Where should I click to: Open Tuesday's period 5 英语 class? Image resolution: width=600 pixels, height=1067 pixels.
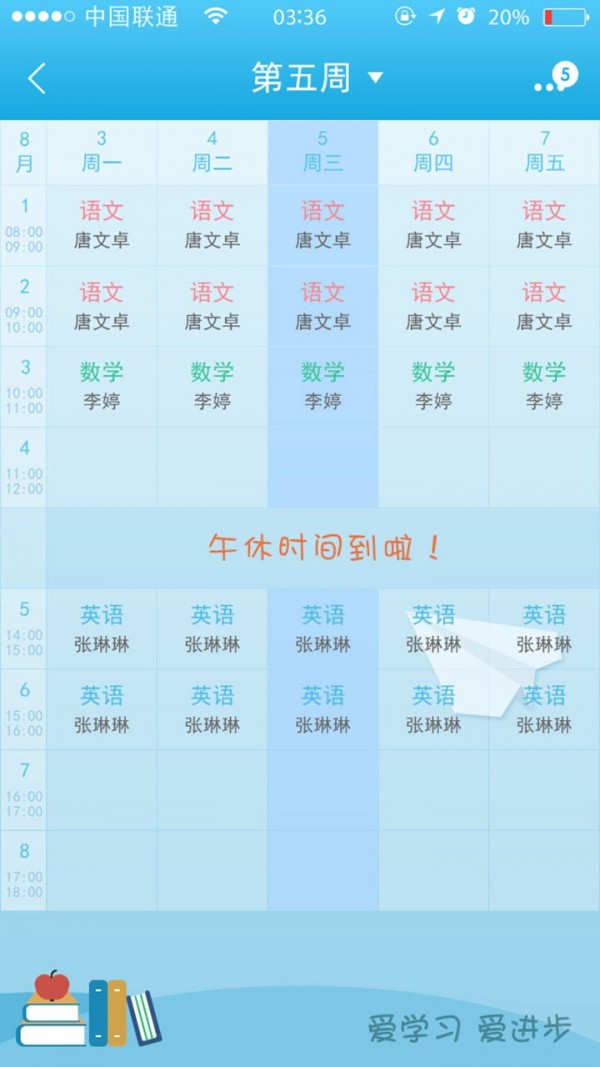212,629
